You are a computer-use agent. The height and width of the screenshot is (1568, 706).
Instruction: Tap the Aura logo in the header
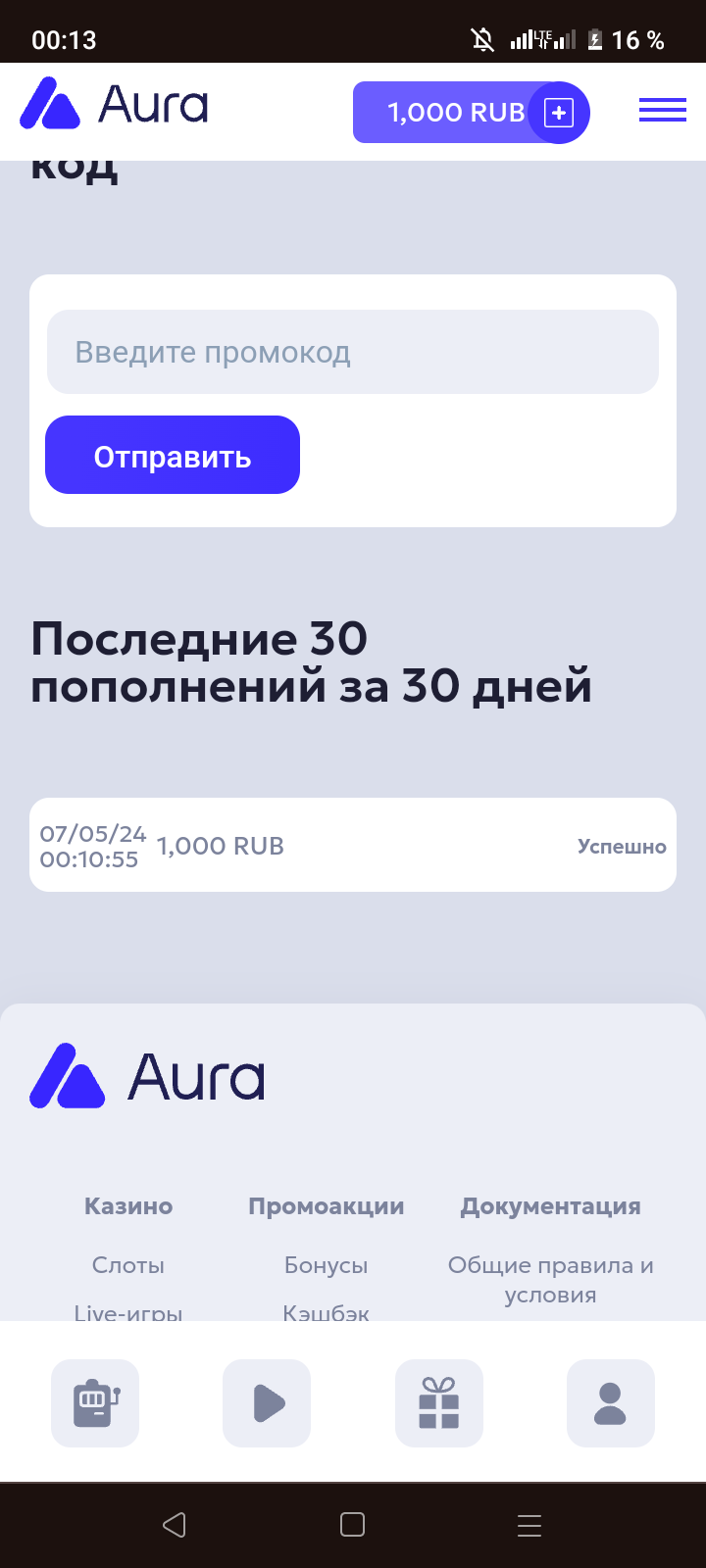[115, 104]
